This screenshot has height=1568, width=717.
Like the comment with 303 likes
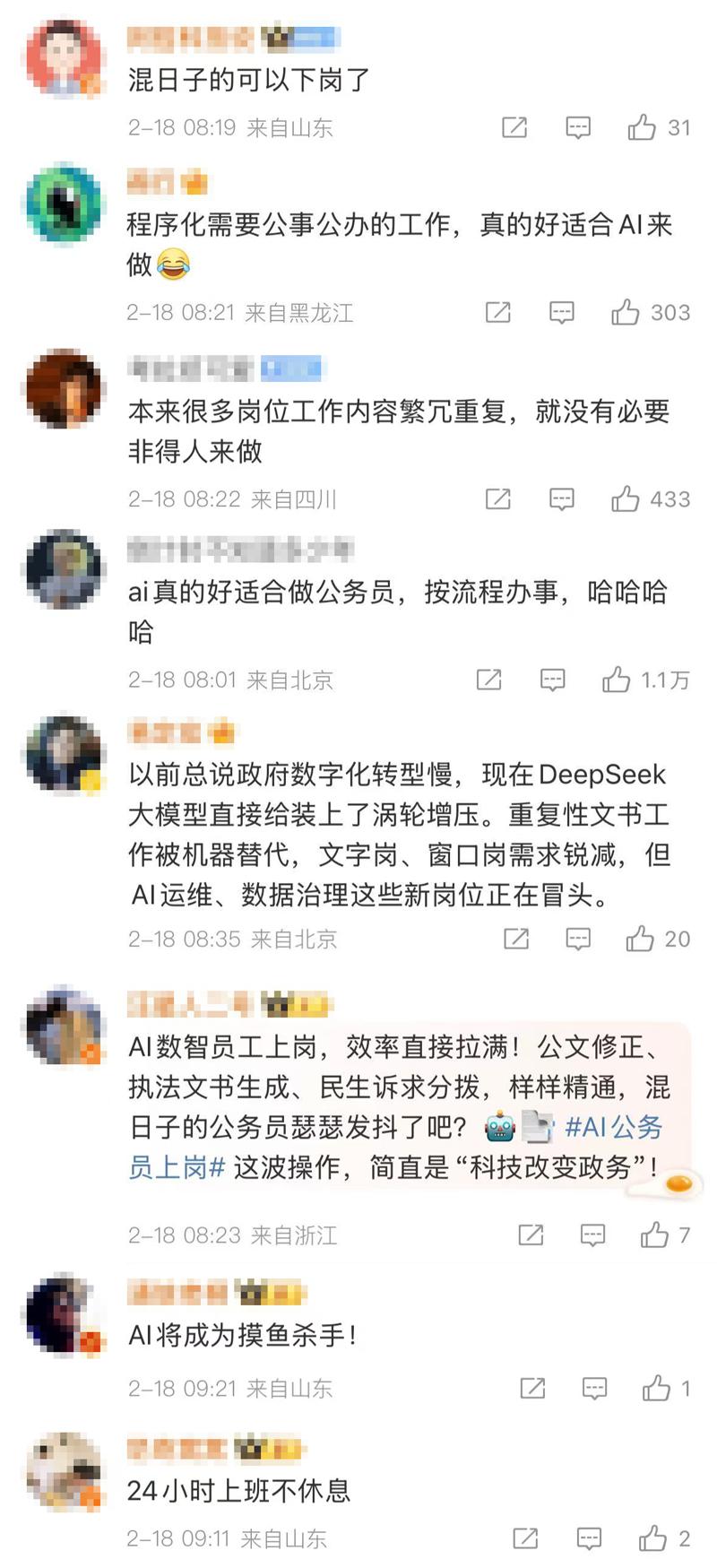pyautogui.click(x=626, y=313)
